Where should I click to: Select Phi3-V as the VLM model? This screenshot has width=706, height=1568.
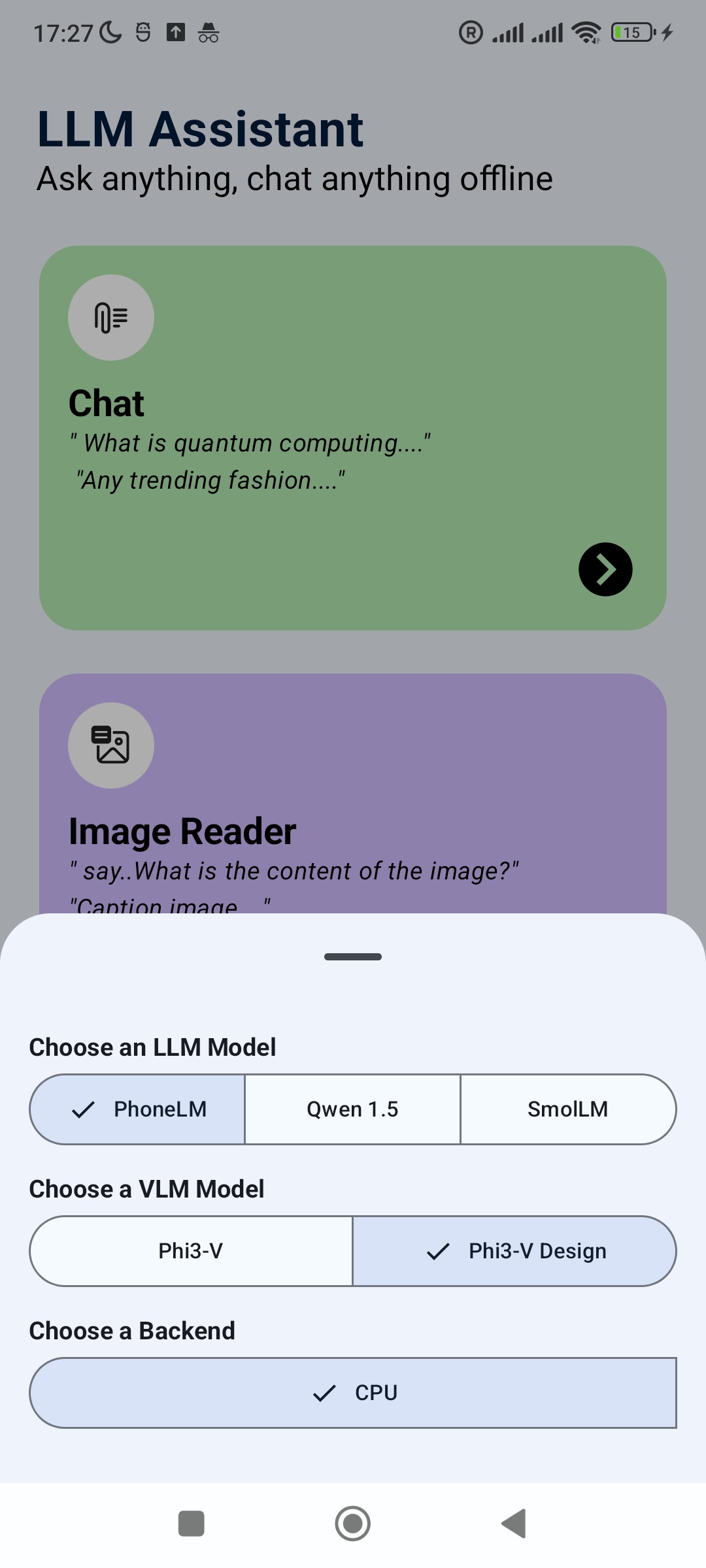(x=191, y=1251)
